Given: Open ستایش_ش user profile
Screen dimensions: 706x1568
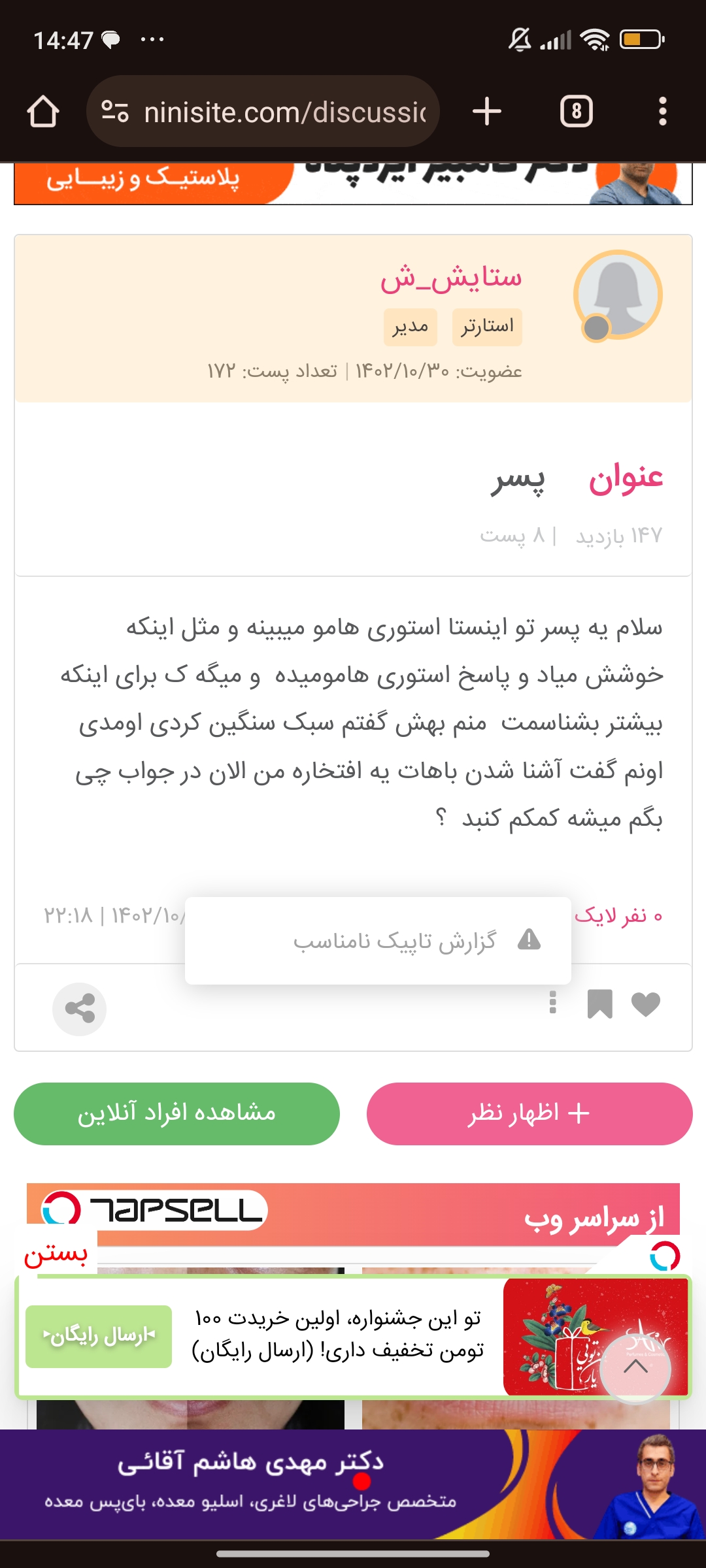Looking at the screenshot, I should [451, 278].
